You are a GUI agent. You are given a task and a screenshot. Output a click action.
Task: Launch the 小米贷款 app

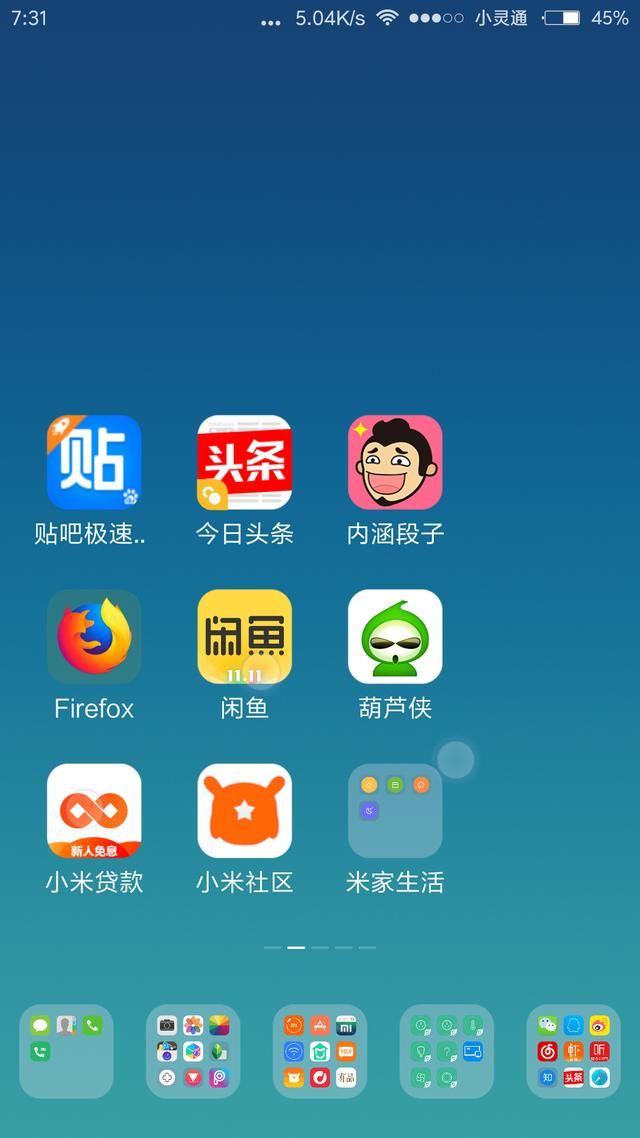94,811
